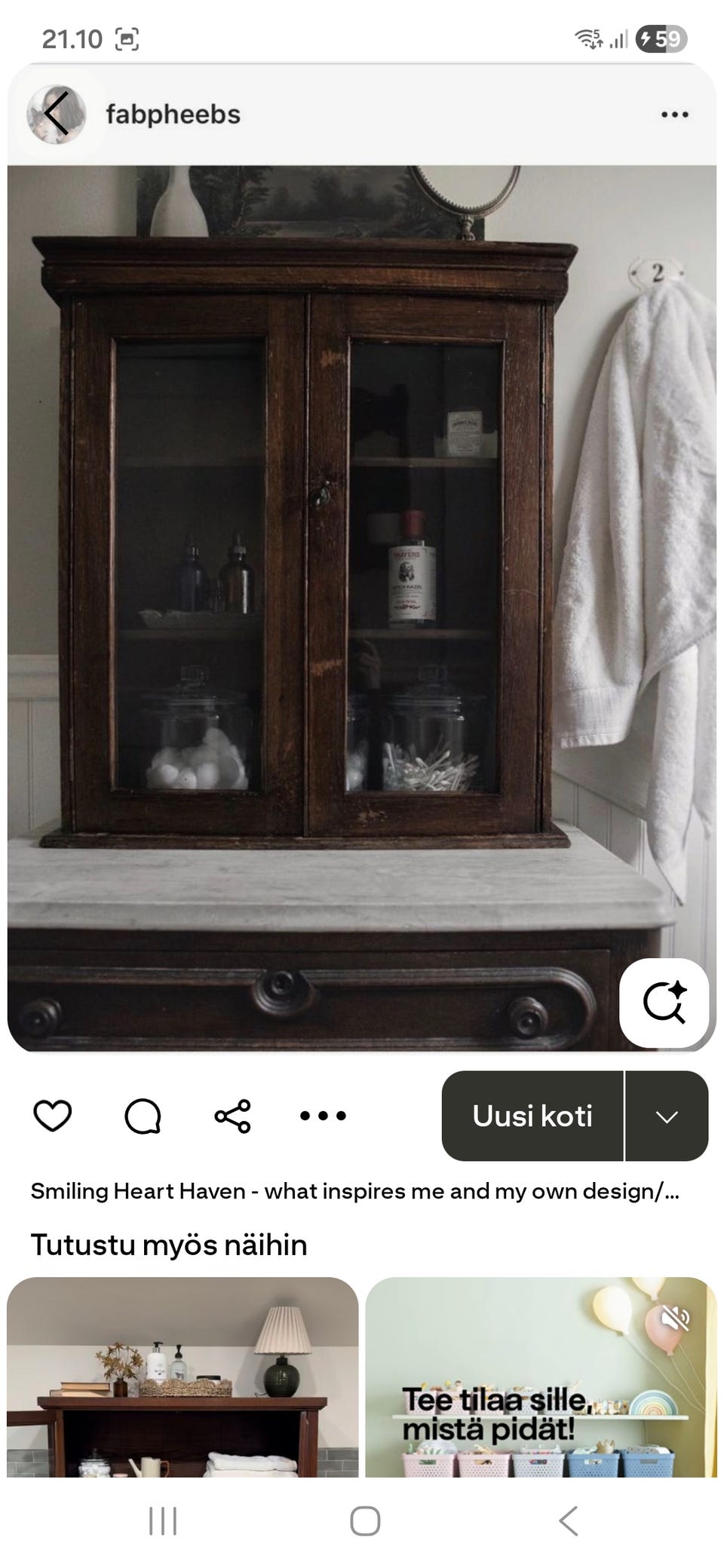
Task: Open the top-right three-dot menu
Action: (674, 115)
